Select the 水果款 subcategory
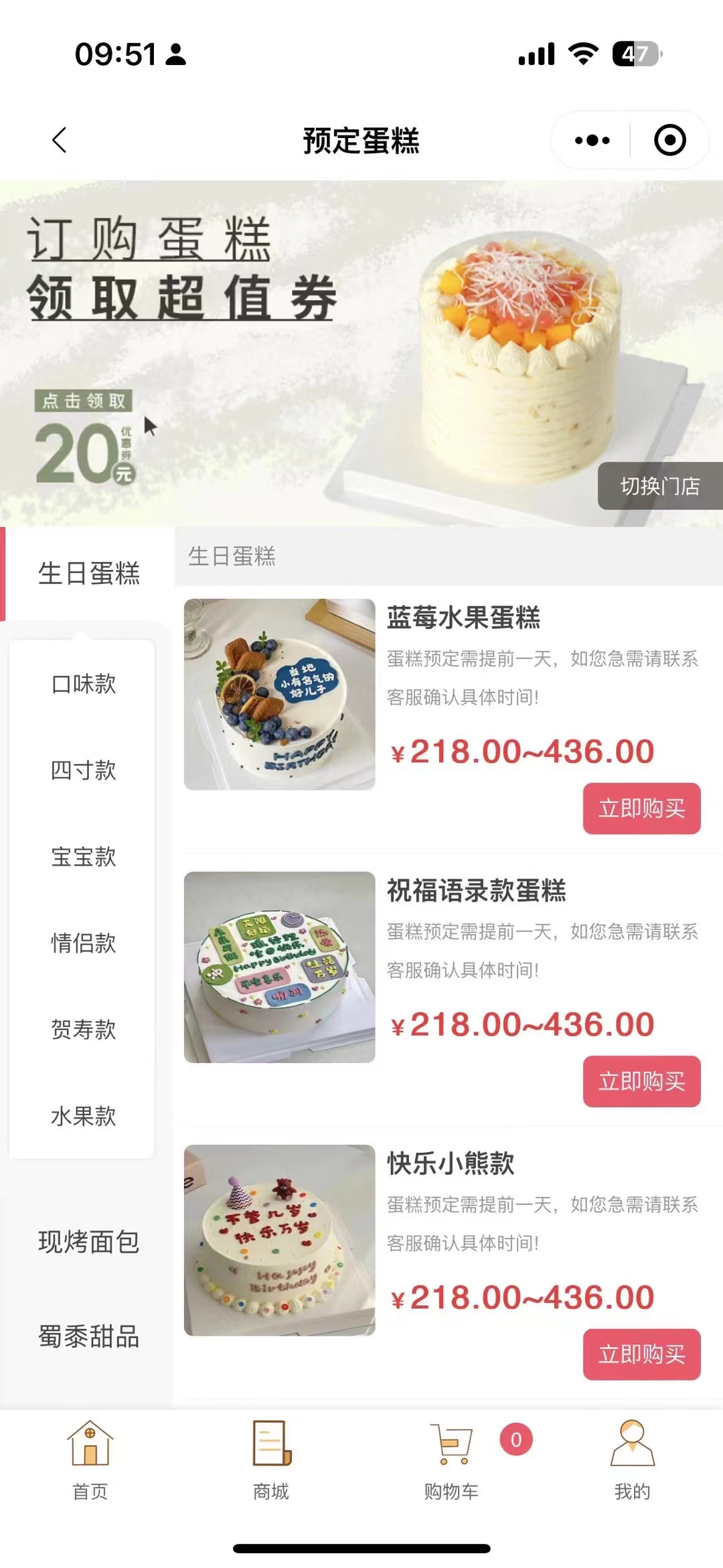 pos(84,1116)
